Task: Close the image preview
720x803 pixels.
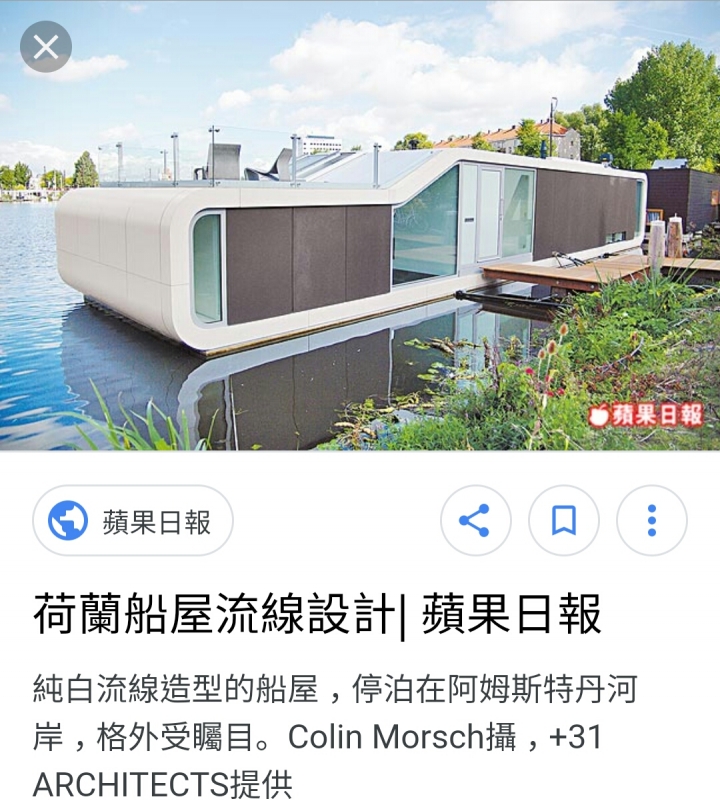Action: click(46, 46)
